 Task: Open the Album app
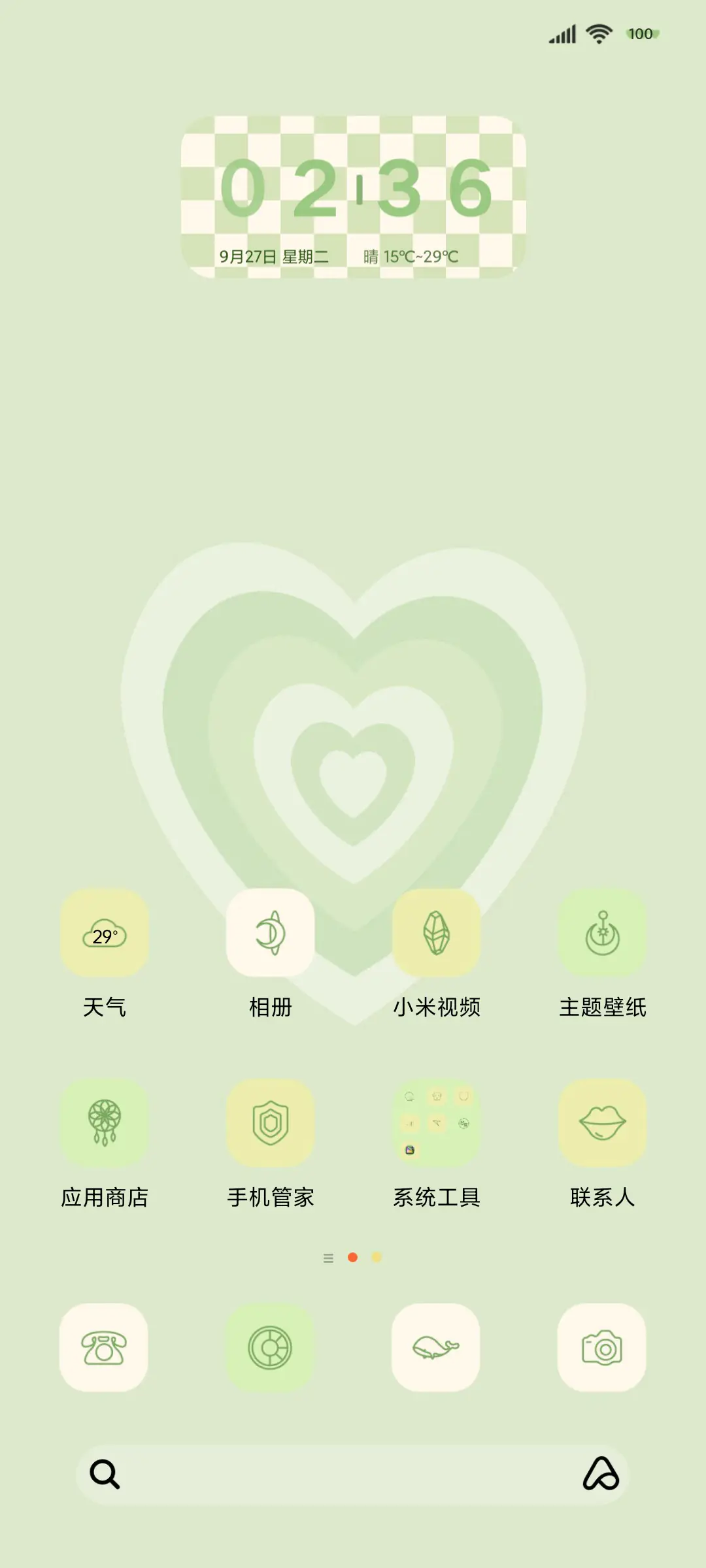(x=270, y=934)
